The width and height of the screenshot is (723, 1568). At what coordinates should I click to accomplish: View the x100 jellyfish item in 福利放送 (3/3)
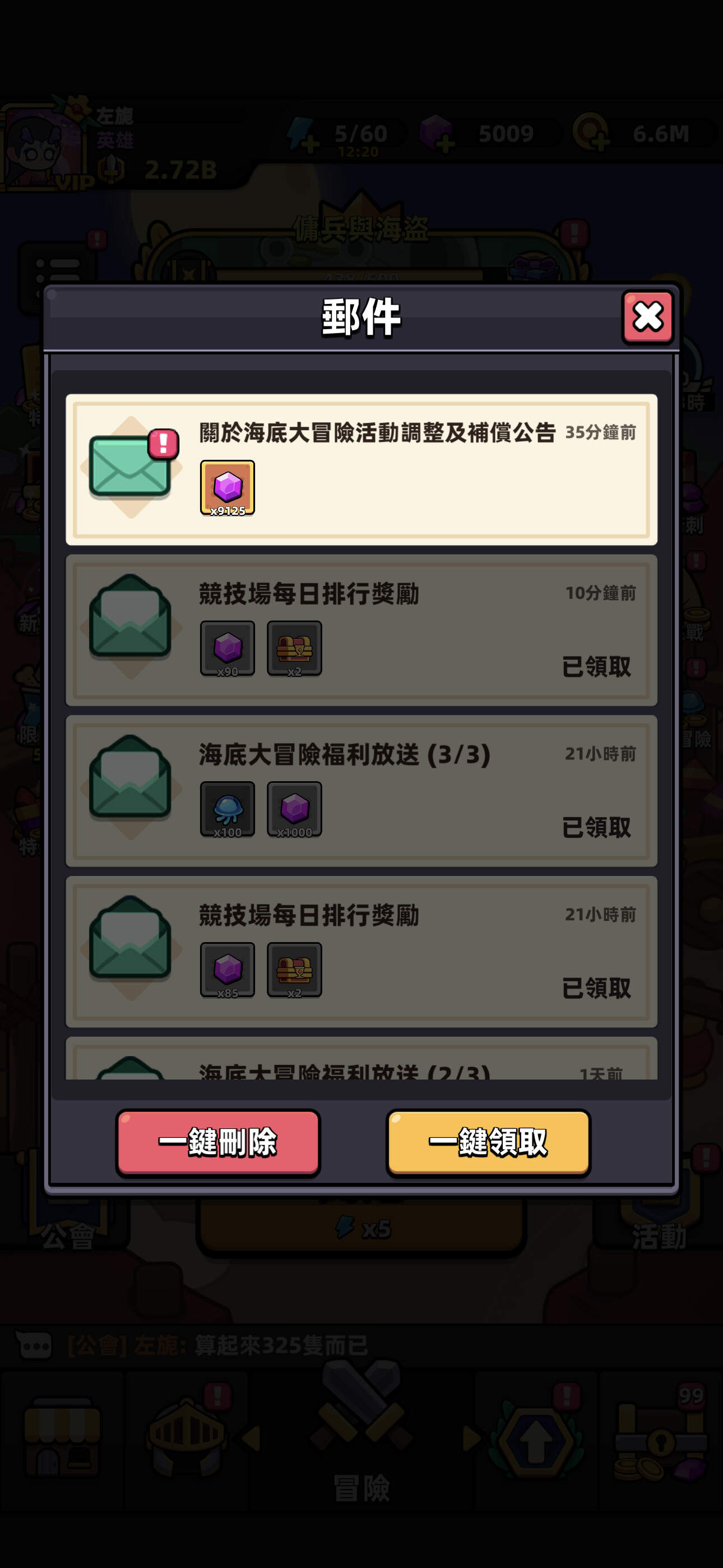point(228,810)
